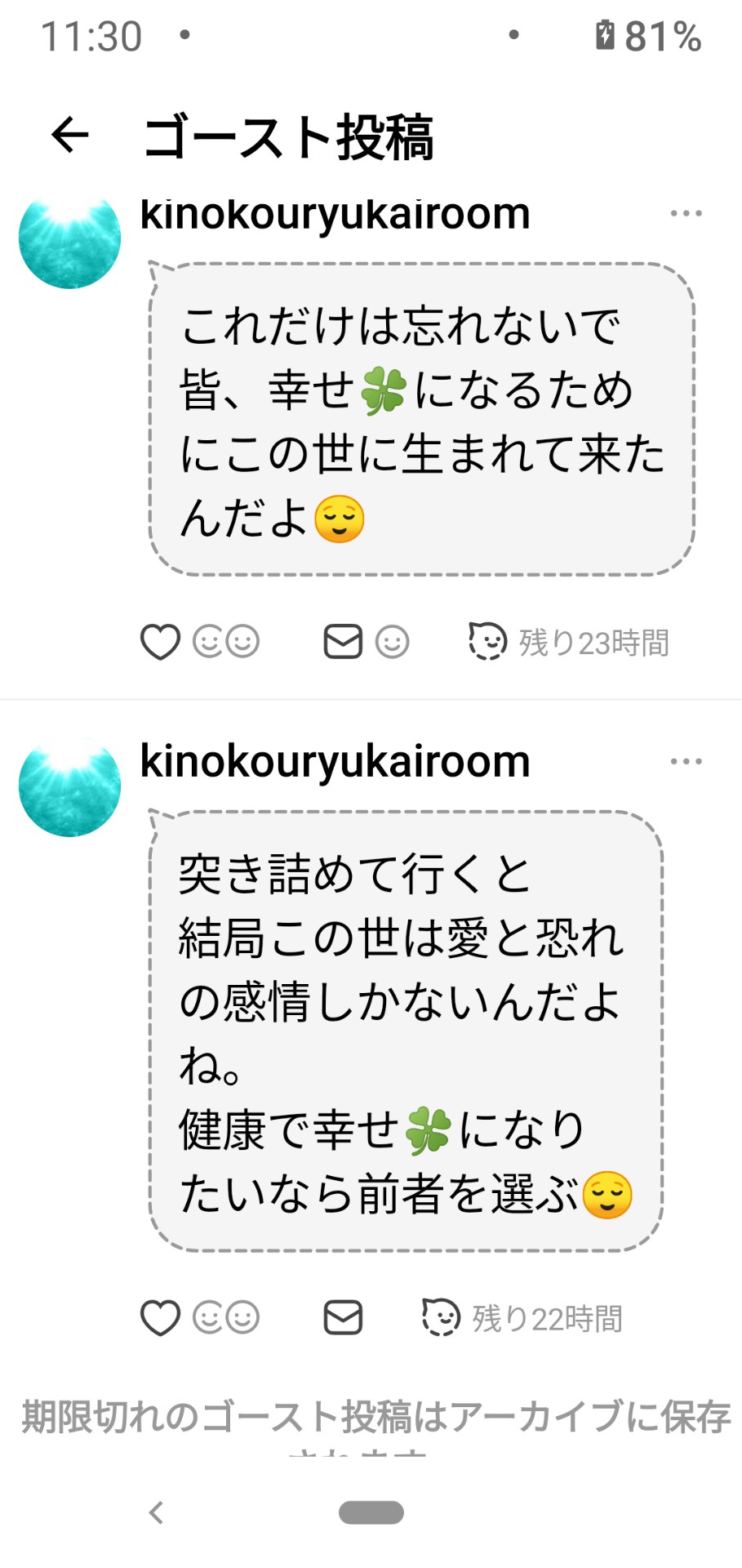Image resolution: width=742 pixels, height=1568 pixels.
Task: Open overflow menu of これだけは忘れないで post
Action: 686,214
